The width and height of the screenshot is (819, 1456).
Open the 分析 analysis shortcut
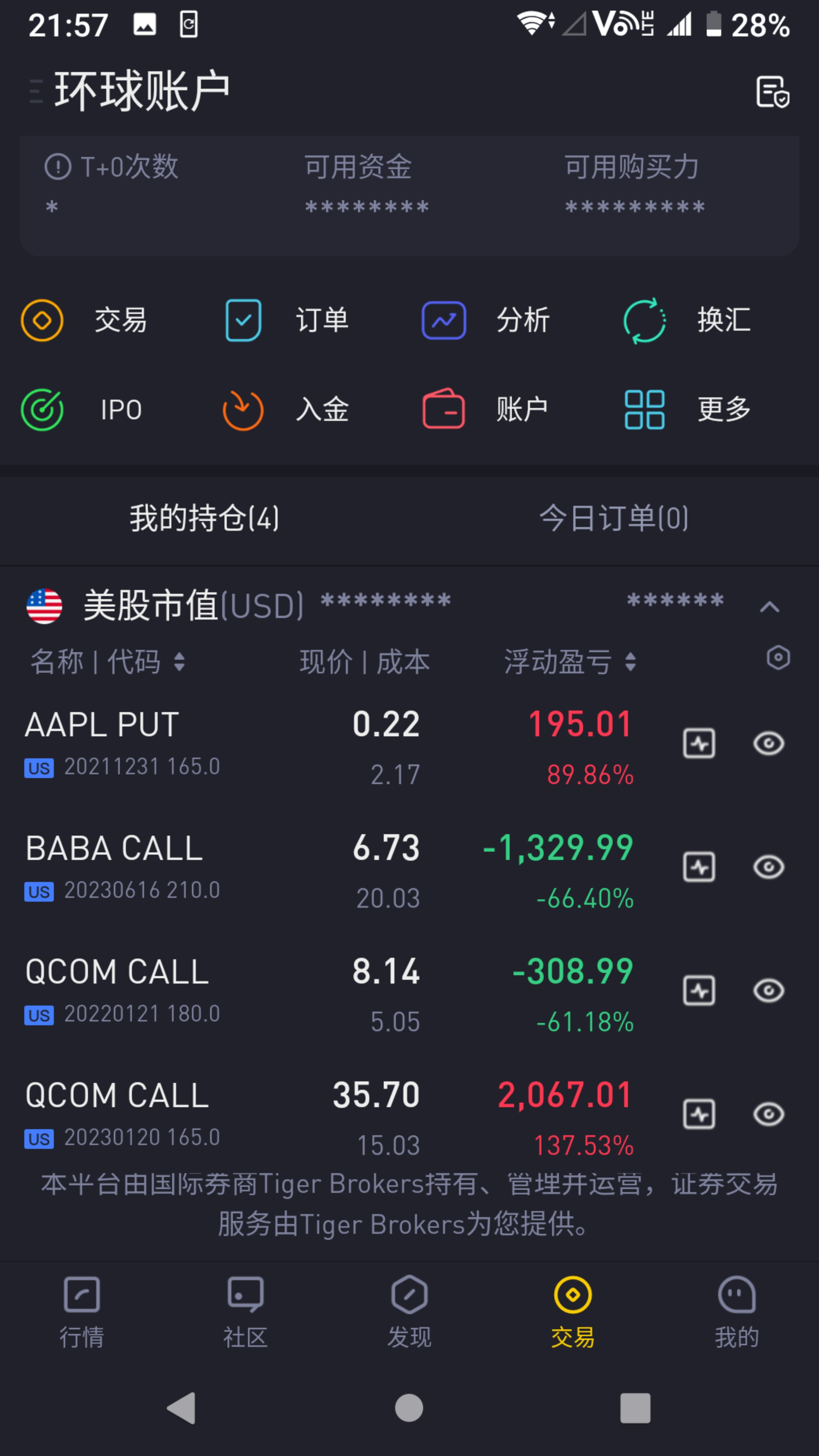486,320
